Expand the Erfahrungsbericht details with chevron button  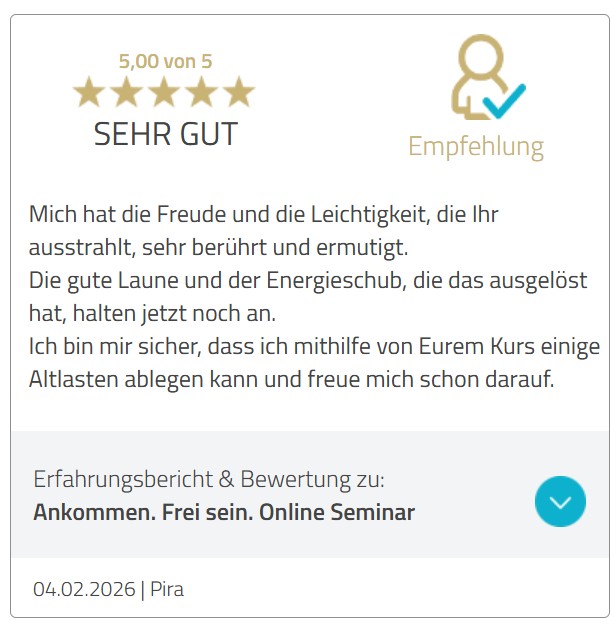(559, 501)
